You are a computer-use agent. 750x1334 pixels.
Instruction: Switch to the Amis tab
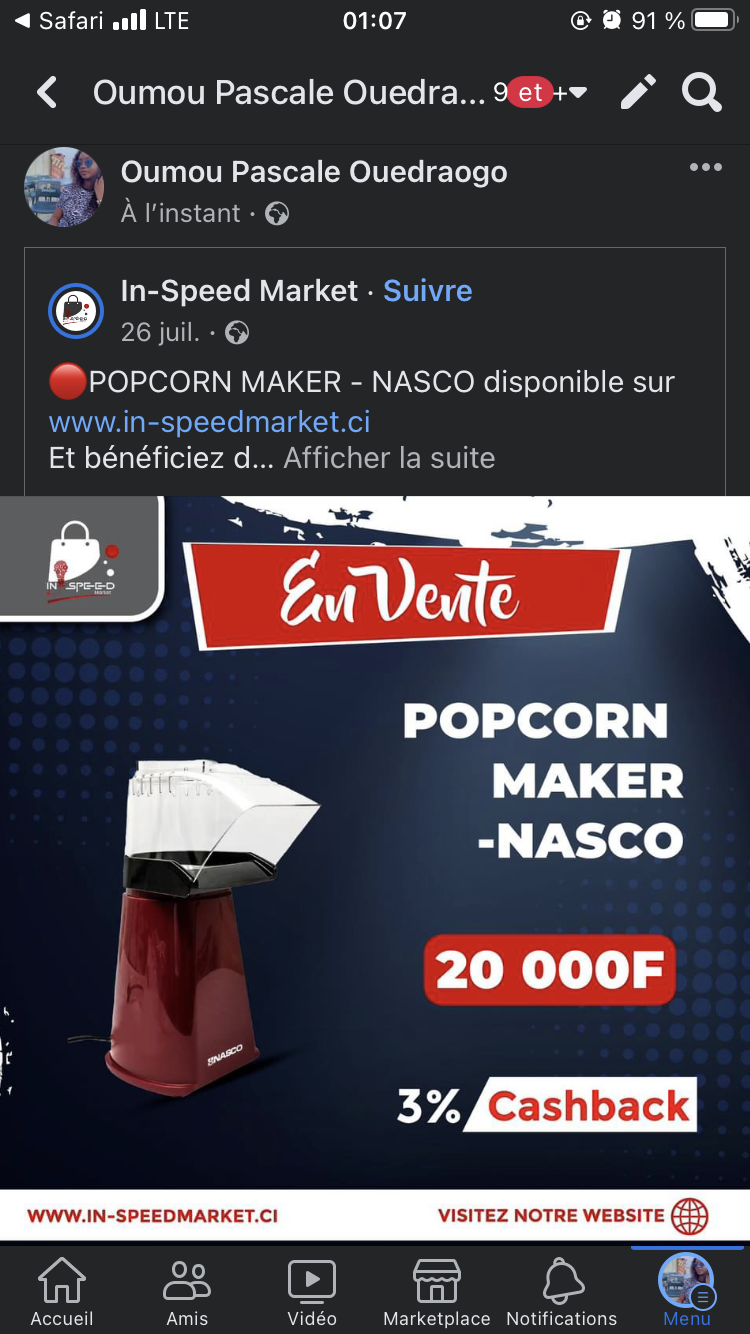tap(187, 1291)
